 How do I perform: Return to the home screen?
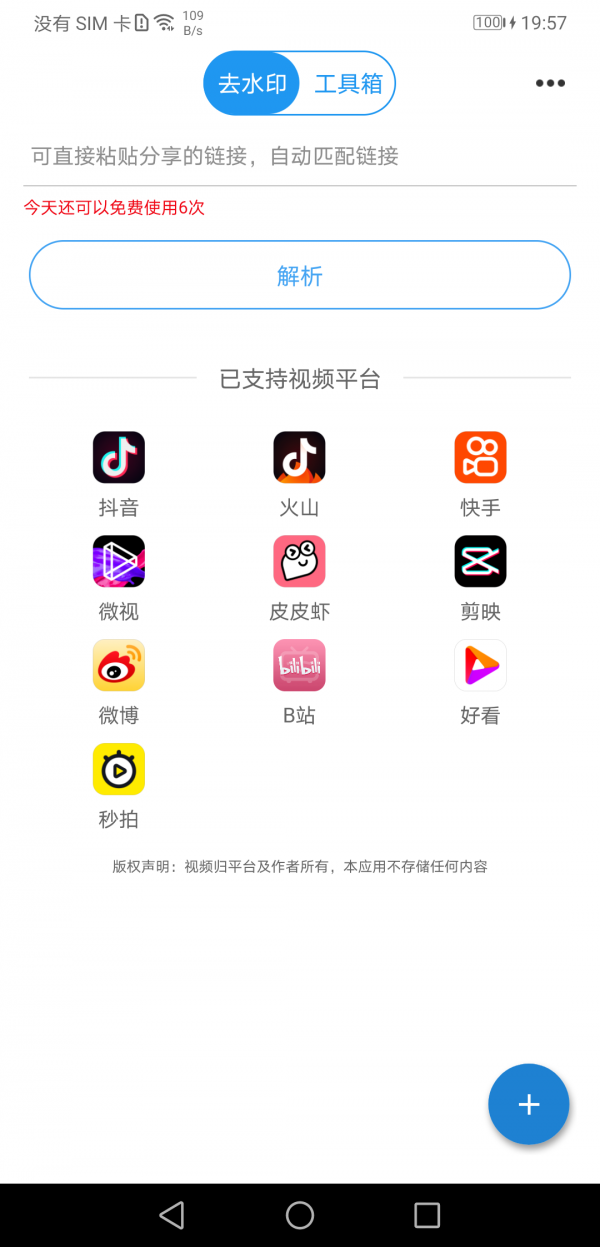(300, 1215)
